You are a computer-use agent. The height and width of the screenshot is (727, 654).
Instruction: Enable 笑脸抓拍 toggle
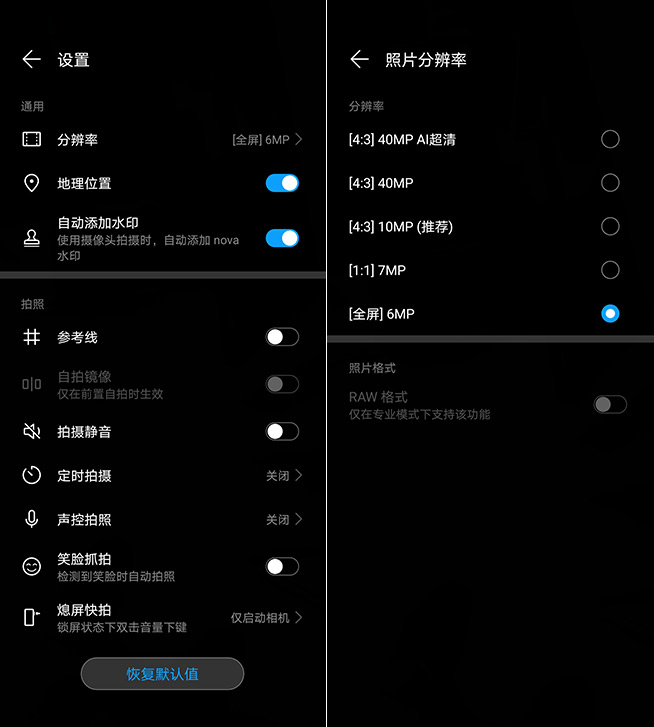[282, 567]
